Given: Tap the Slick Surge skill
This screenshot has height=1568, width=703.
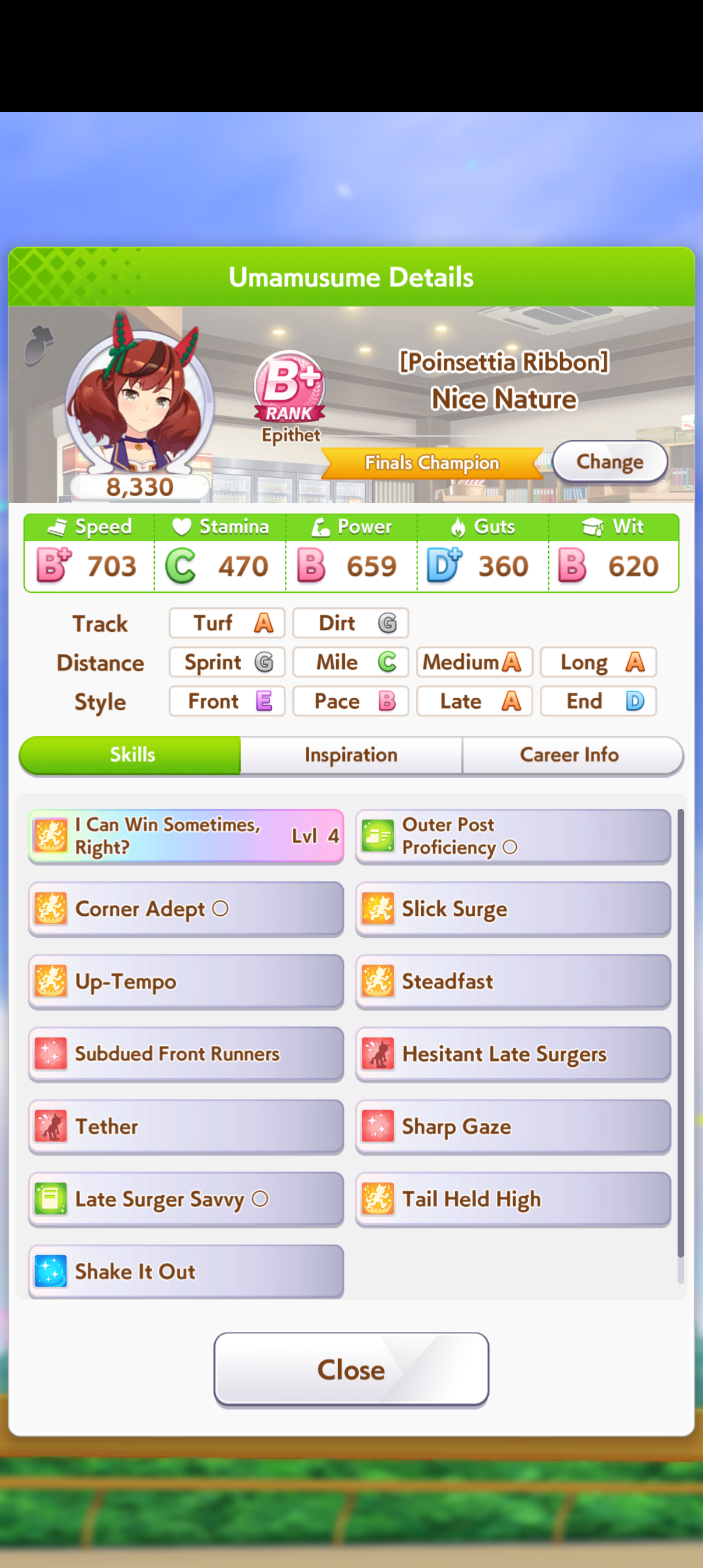Looking at the screenshot, I should click(513, 908).
